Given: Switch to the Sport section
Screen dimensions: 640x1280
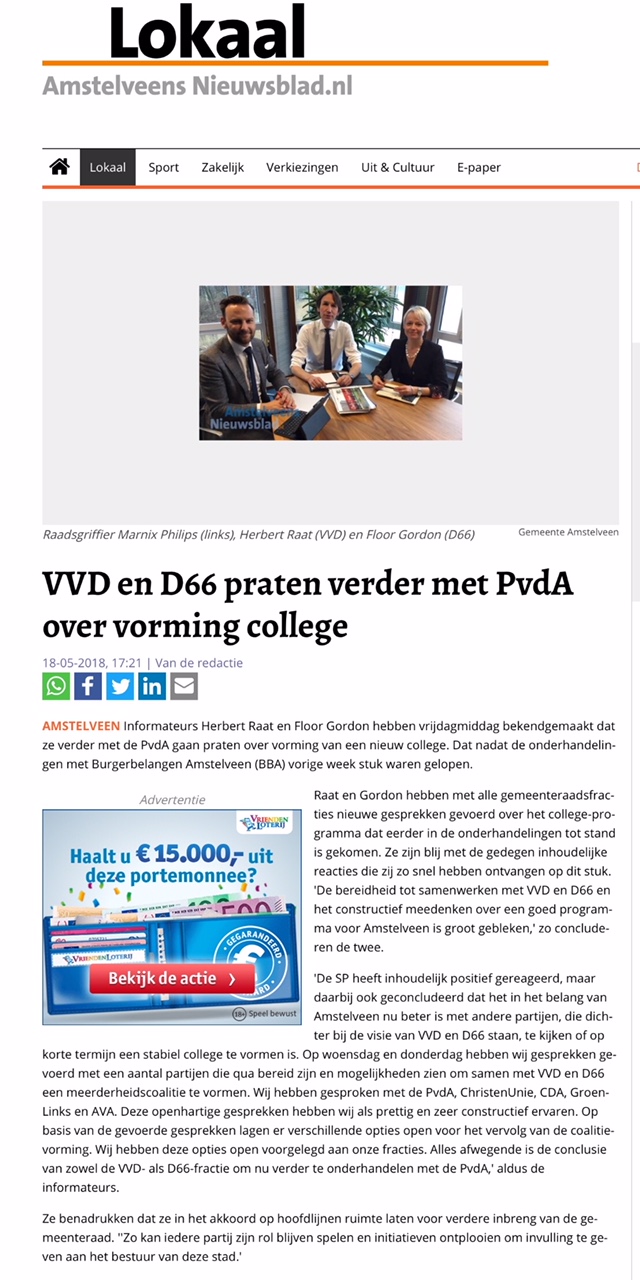Looking at the screenshot, I should pyautogui.click(x=163, y=167).
